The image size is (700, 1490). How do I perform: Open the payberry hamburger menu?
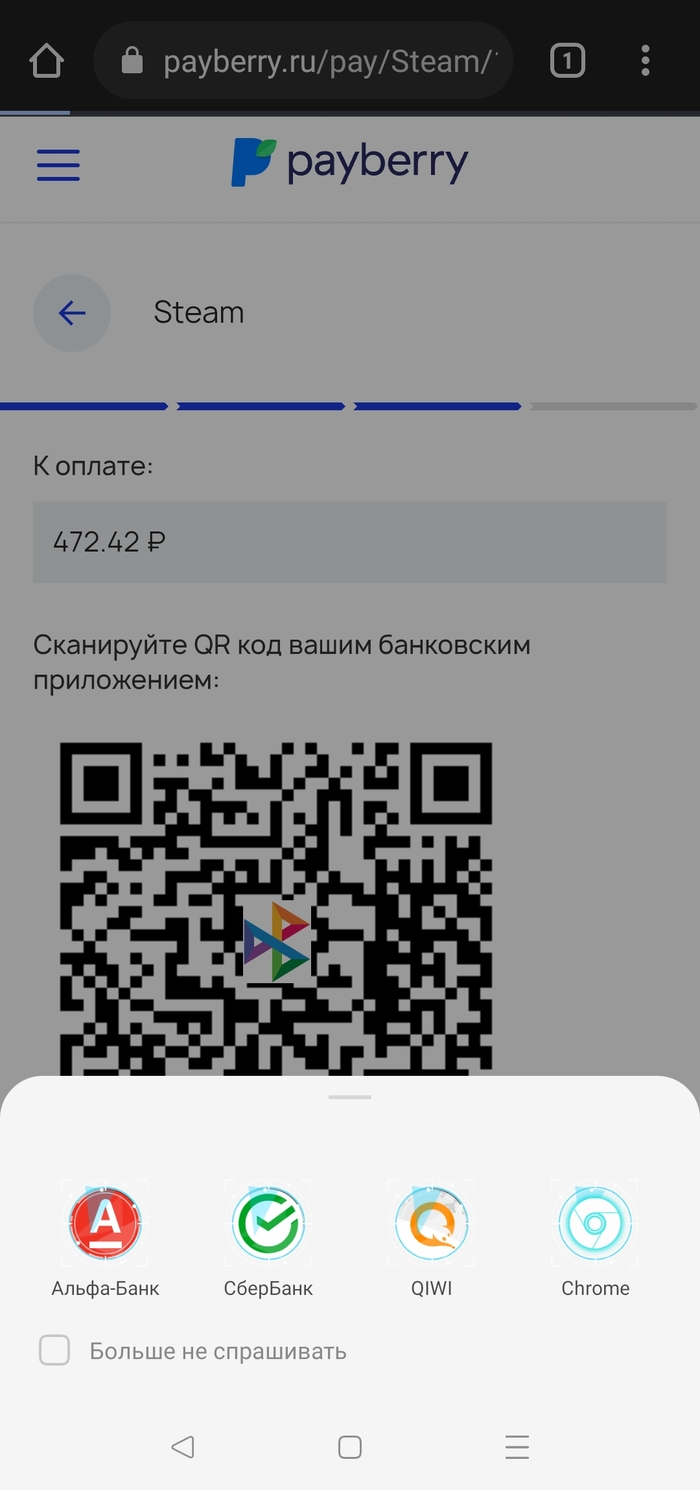point(58,165)
